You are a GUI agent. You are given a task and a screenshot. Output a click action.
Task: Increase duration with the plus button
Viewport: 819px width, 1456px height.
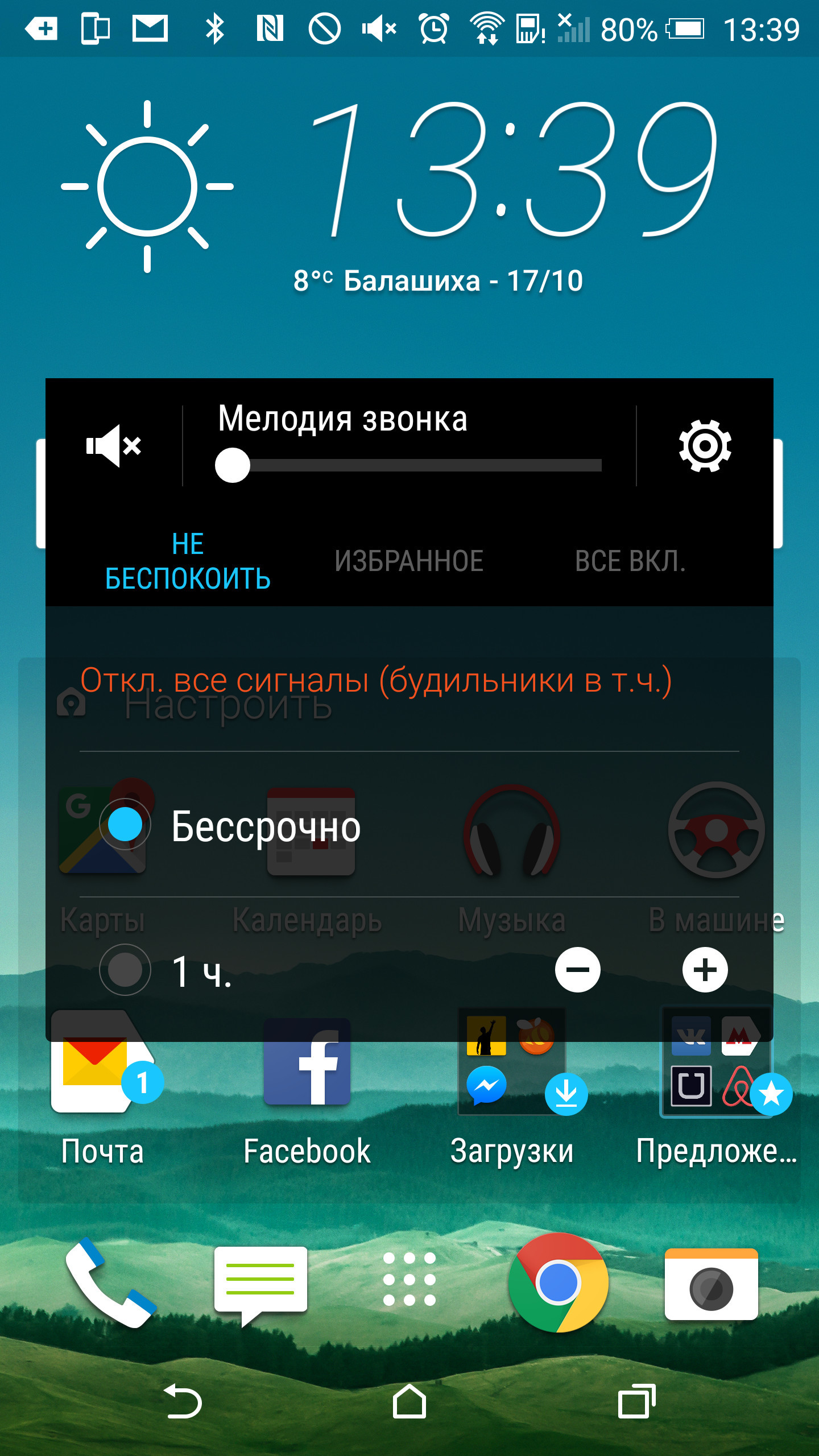(705, 970)
